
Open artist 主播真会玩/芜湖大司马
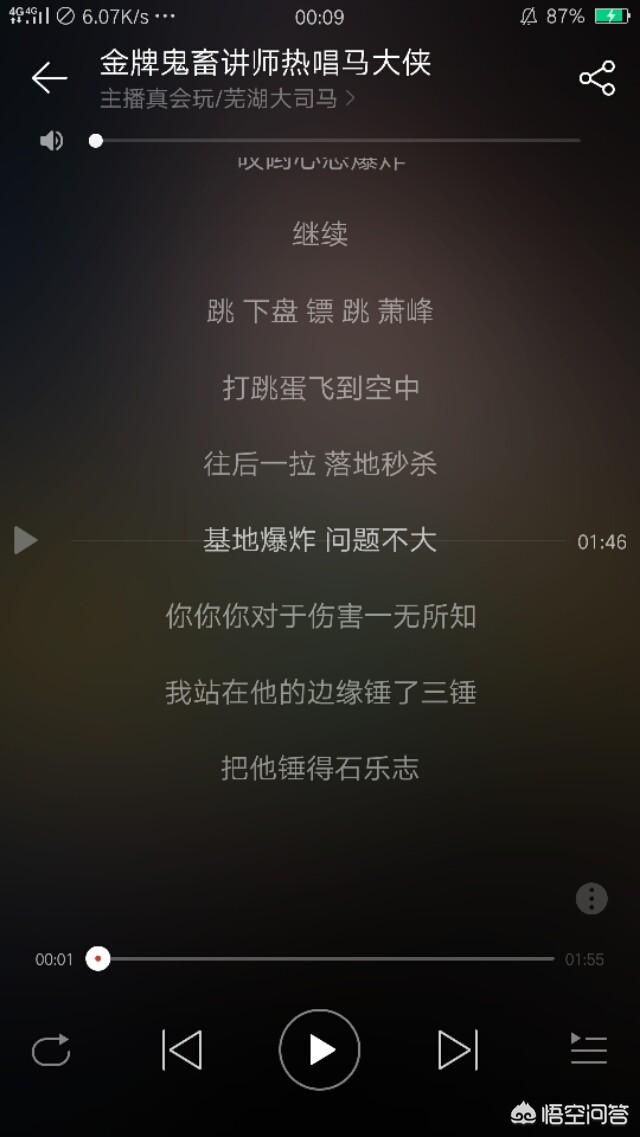[x=227, y=99]
